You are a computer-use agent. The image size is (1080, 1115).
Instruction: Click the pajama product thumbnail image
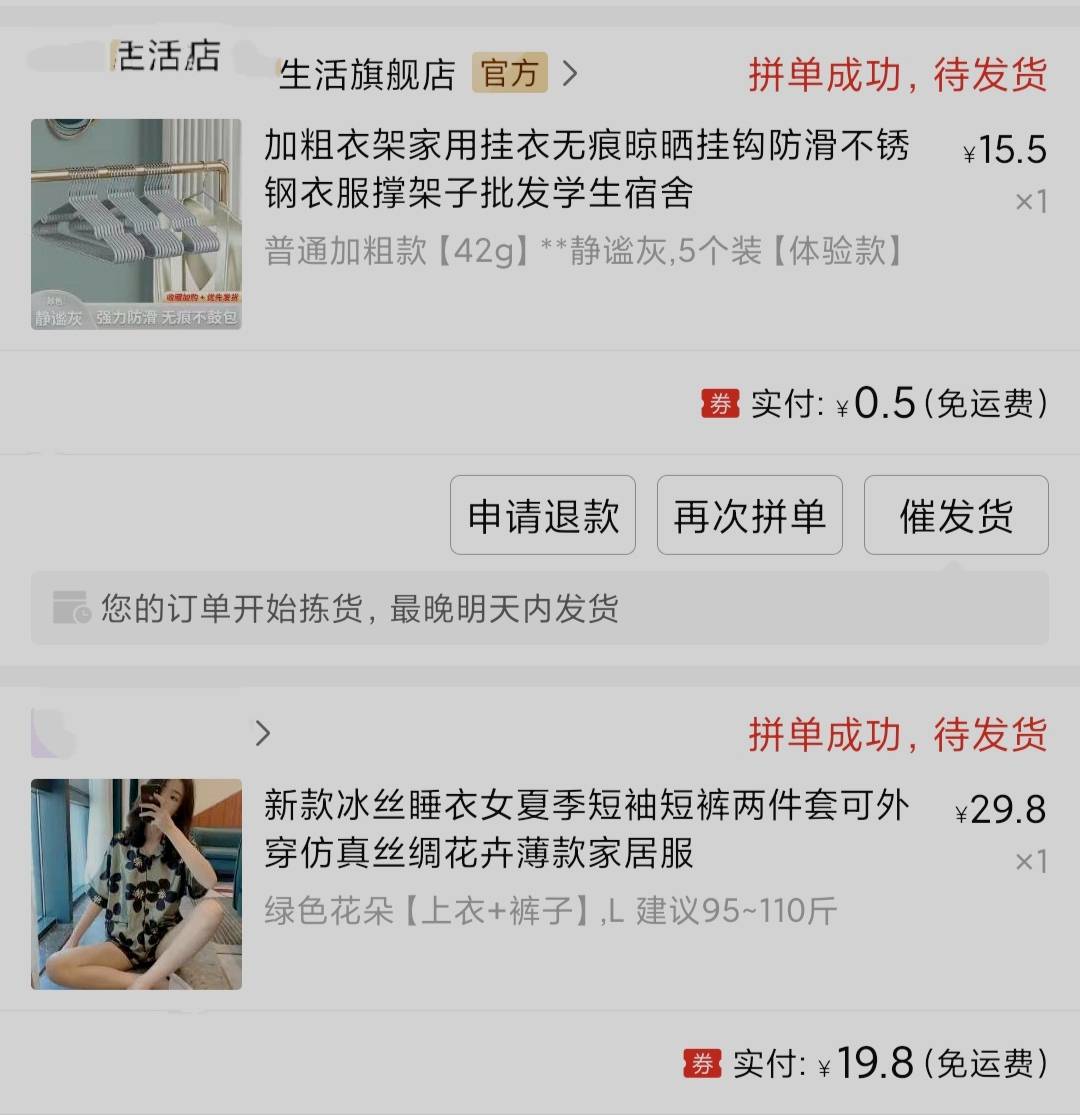pos(136,884)
